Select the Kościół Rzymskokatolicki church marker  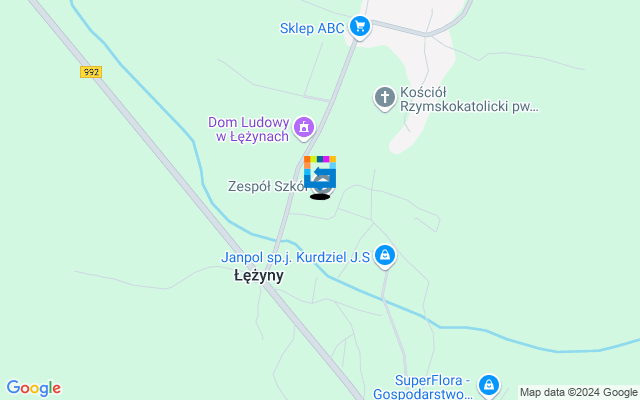pos(385,97)
